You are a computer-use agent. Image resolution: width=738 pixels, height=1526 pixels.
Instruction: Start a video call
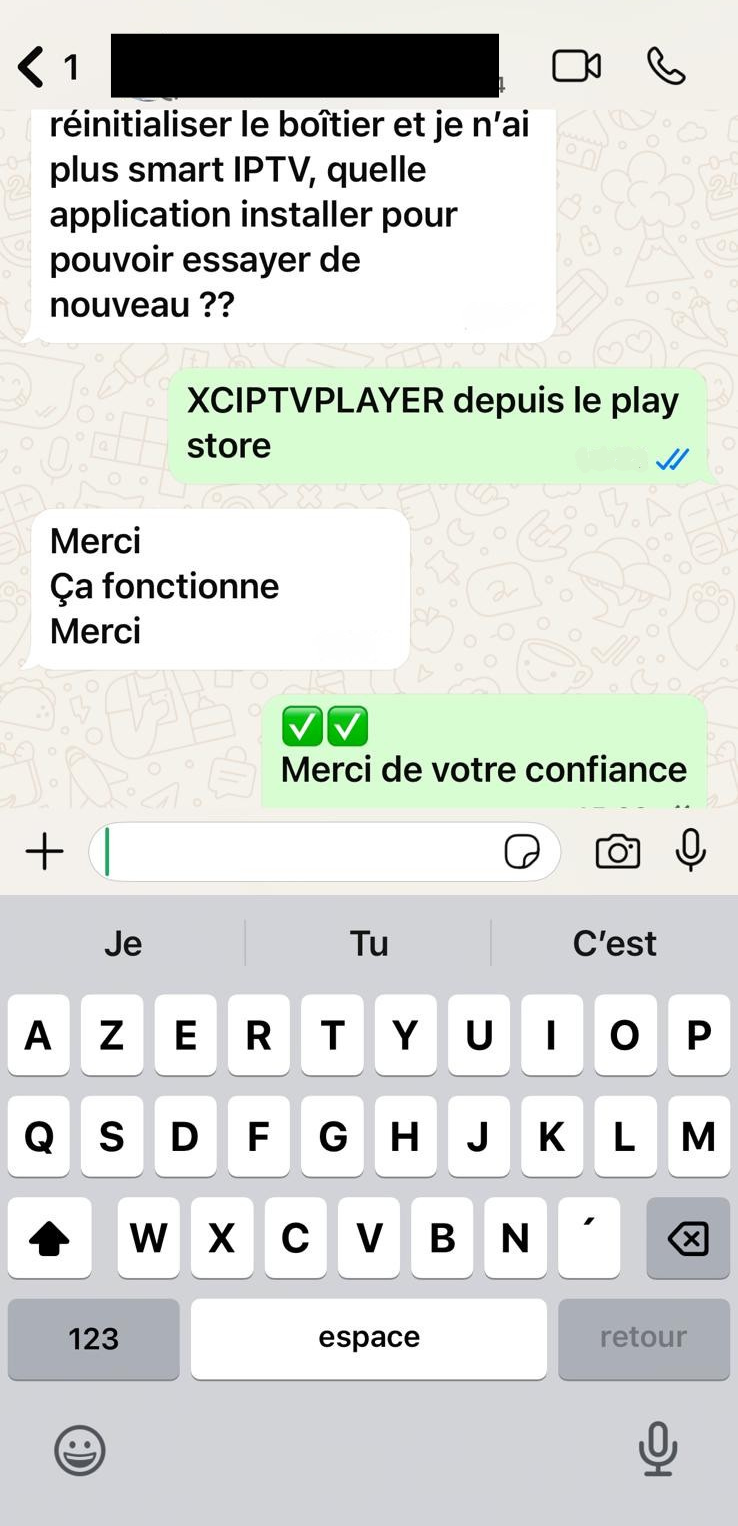pyautogui.click(x=576, y=67)
